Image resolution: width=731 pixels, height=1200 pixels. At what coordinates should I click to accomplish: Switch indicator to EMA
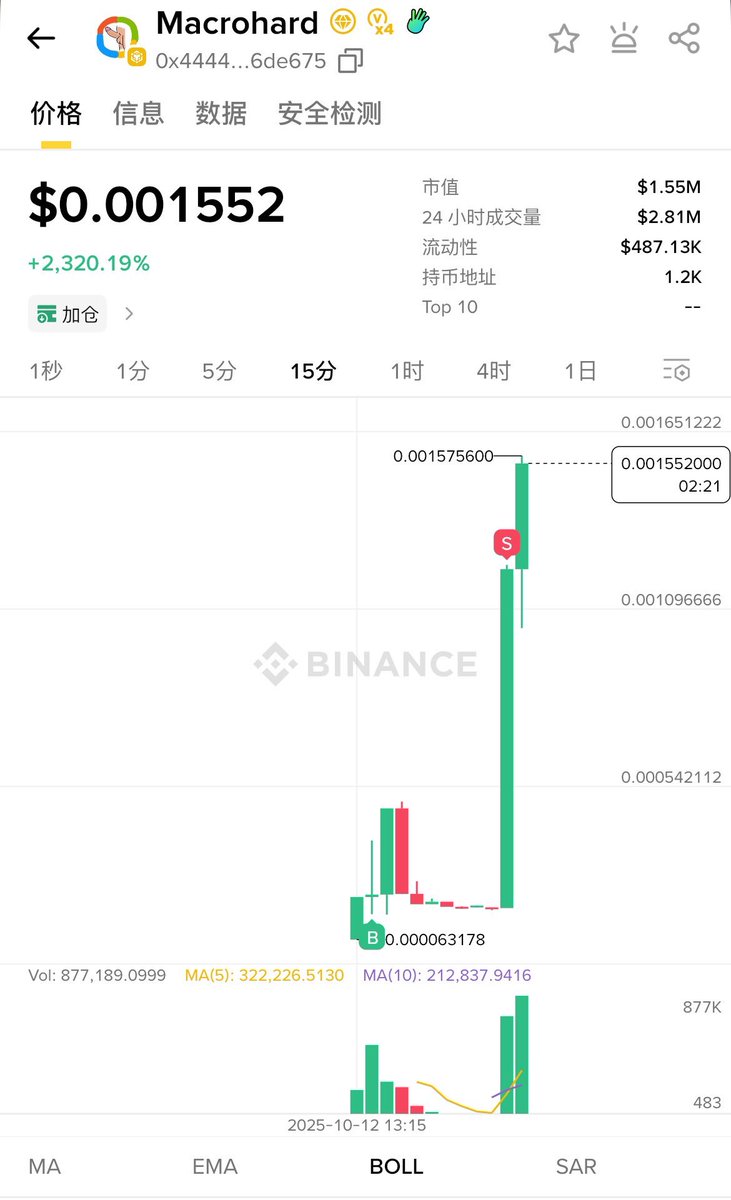point(215,1166)
